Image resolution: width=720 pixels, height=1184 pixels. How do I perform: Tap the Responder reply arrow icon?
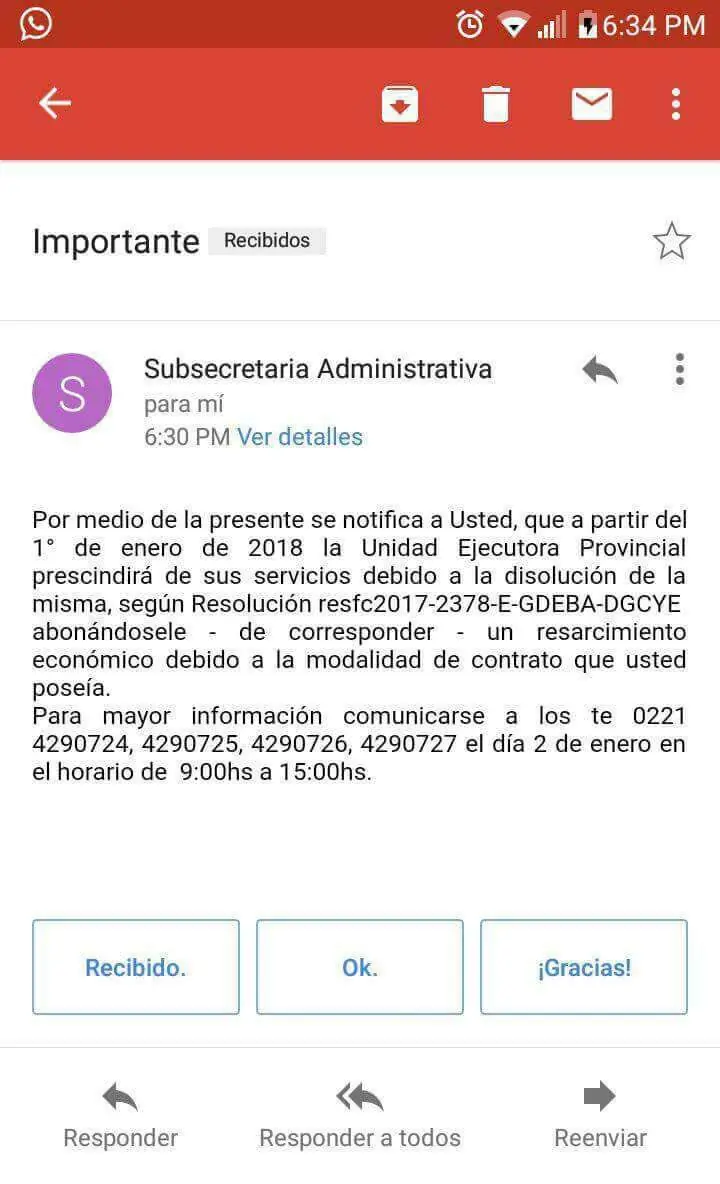[118, 1096]
